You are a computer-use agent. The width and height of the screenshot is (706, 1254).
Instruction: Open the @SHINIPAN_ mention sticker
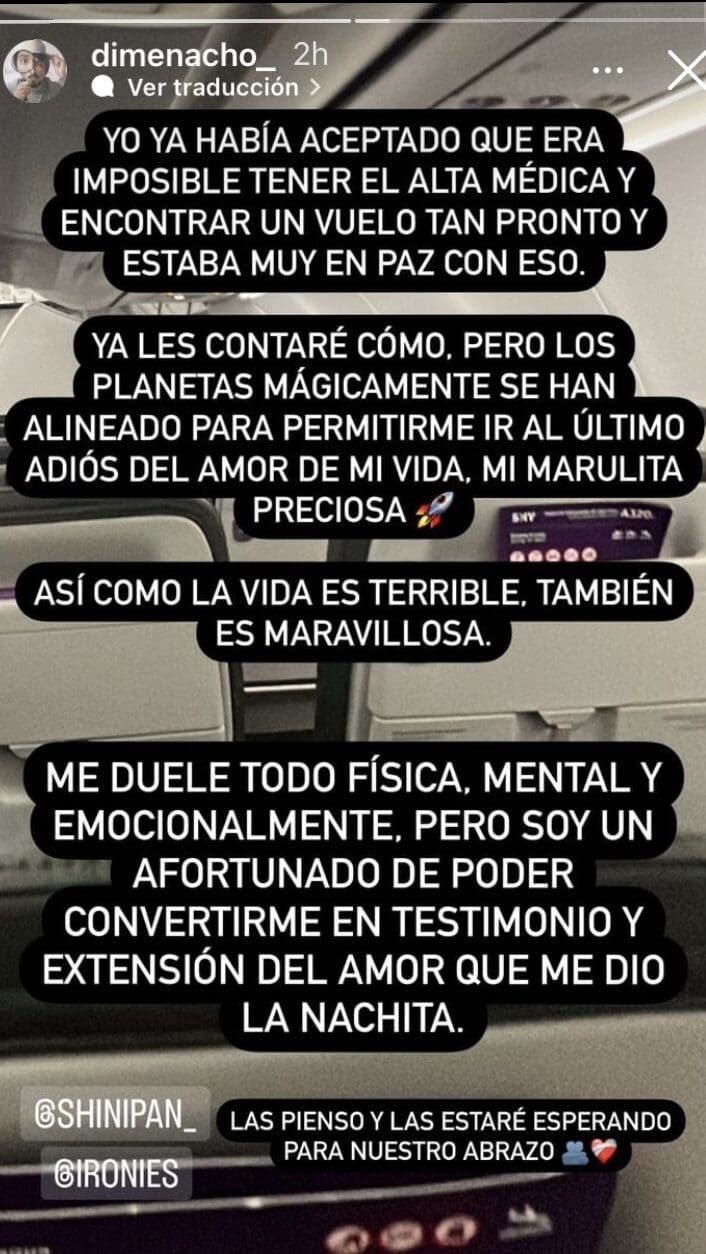click(116, 1113)
